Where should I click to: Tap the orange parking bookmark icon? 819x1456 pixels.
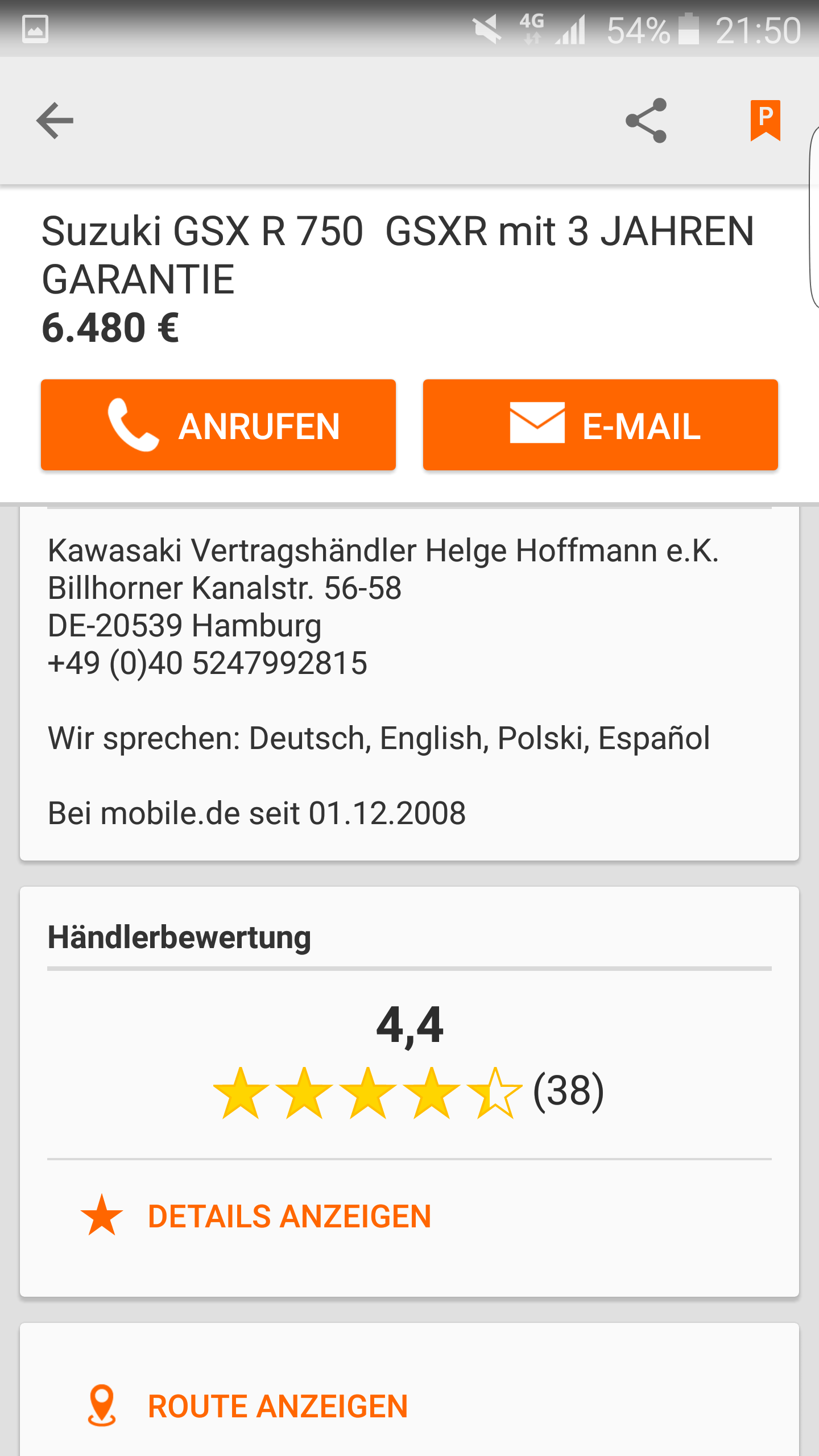coord(765,121)
